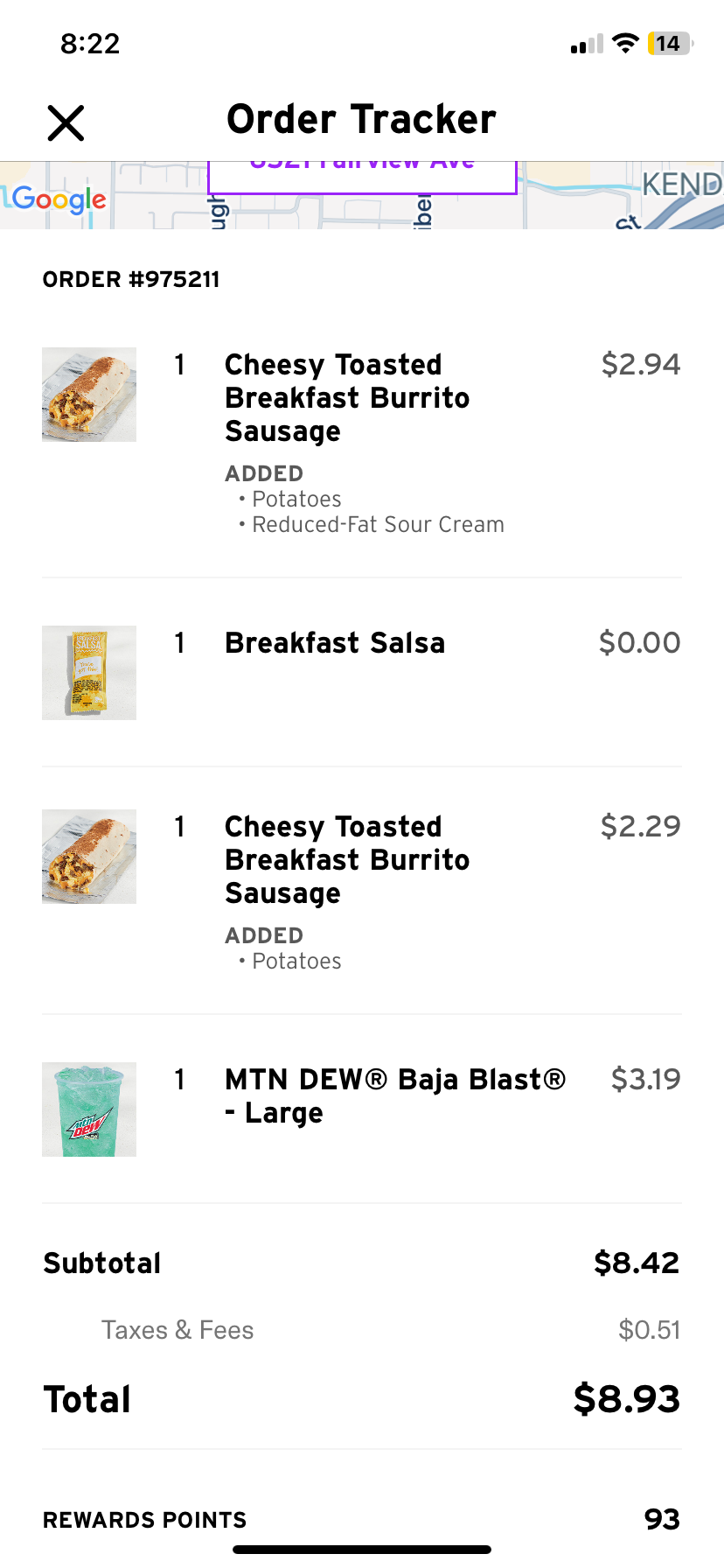The width and height of the screenshot is (724, 1568).
Task: Tap the REWARDS POINTS value 93
Action: [x=663, y=1520]
